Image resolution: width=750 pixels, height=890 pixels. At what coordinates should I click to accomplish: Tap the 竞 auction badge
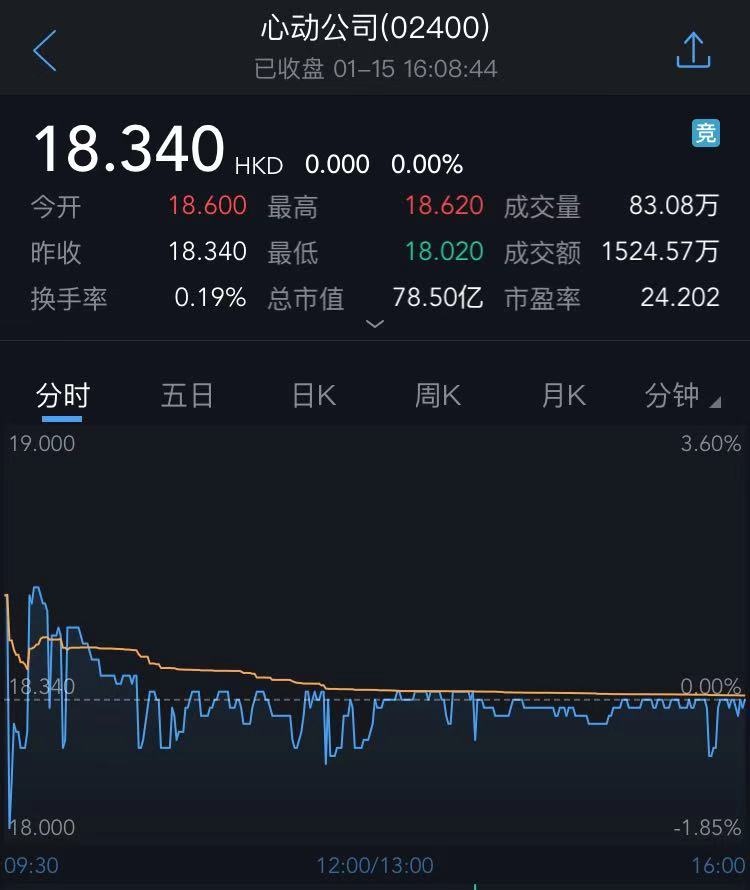click(x=706, y=133)
